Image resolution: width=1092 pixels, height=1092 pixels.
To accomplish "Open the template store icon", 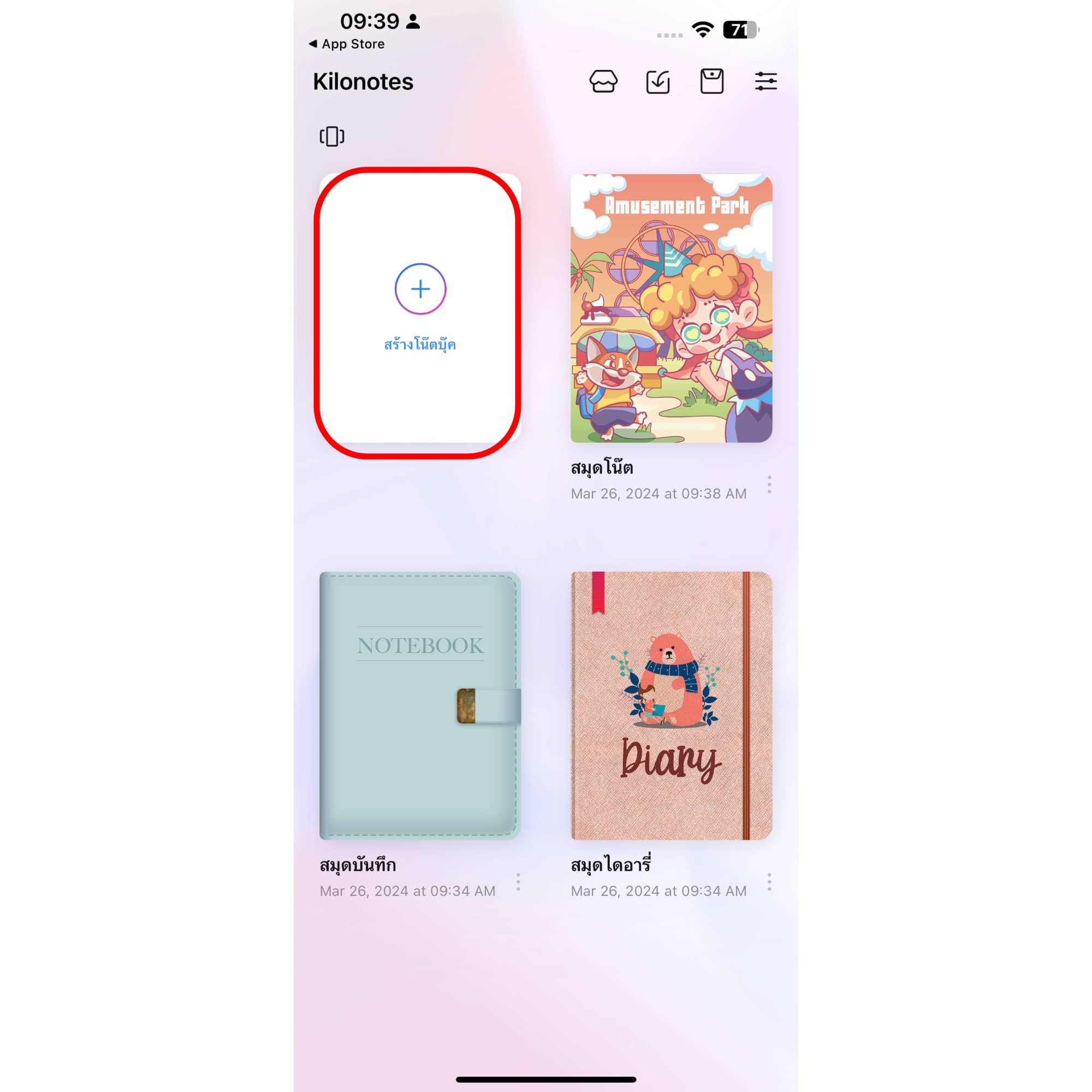I will click(x=603, y=81).
